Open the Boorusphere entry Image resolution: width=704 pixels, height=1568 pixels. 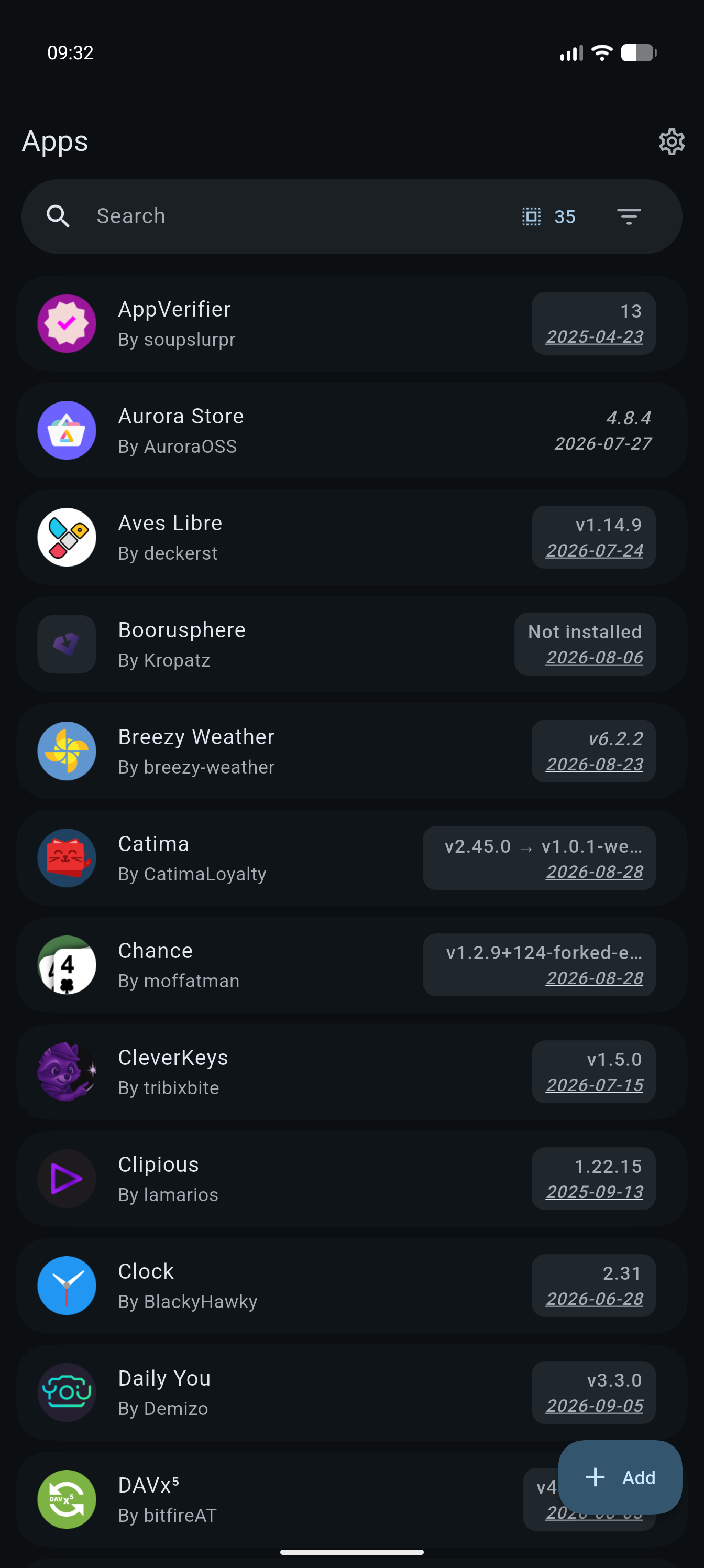[x=351, y=644]
